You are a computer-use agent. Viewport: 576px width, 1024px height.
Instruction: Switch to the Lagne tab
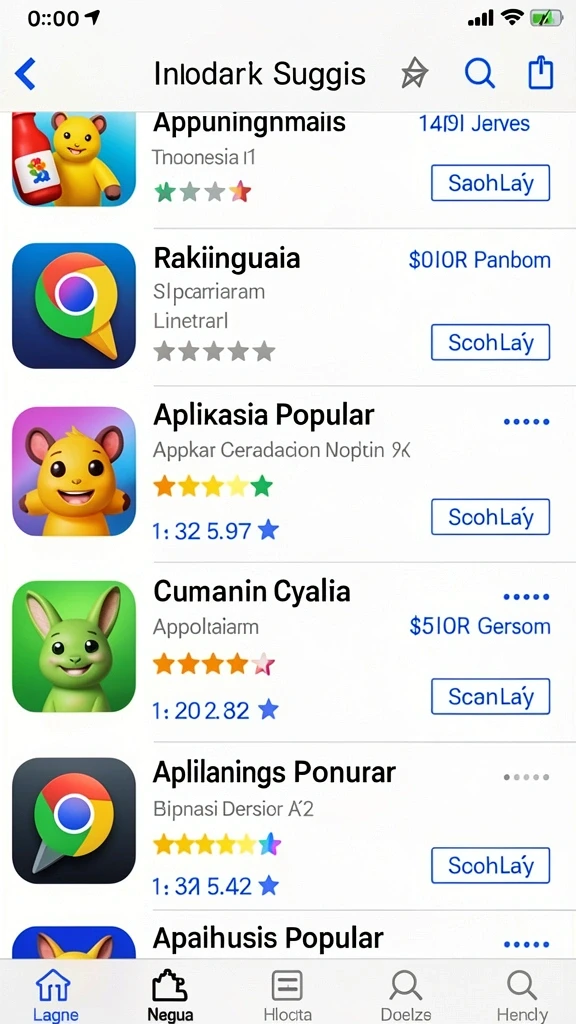(x=56, y=995)
